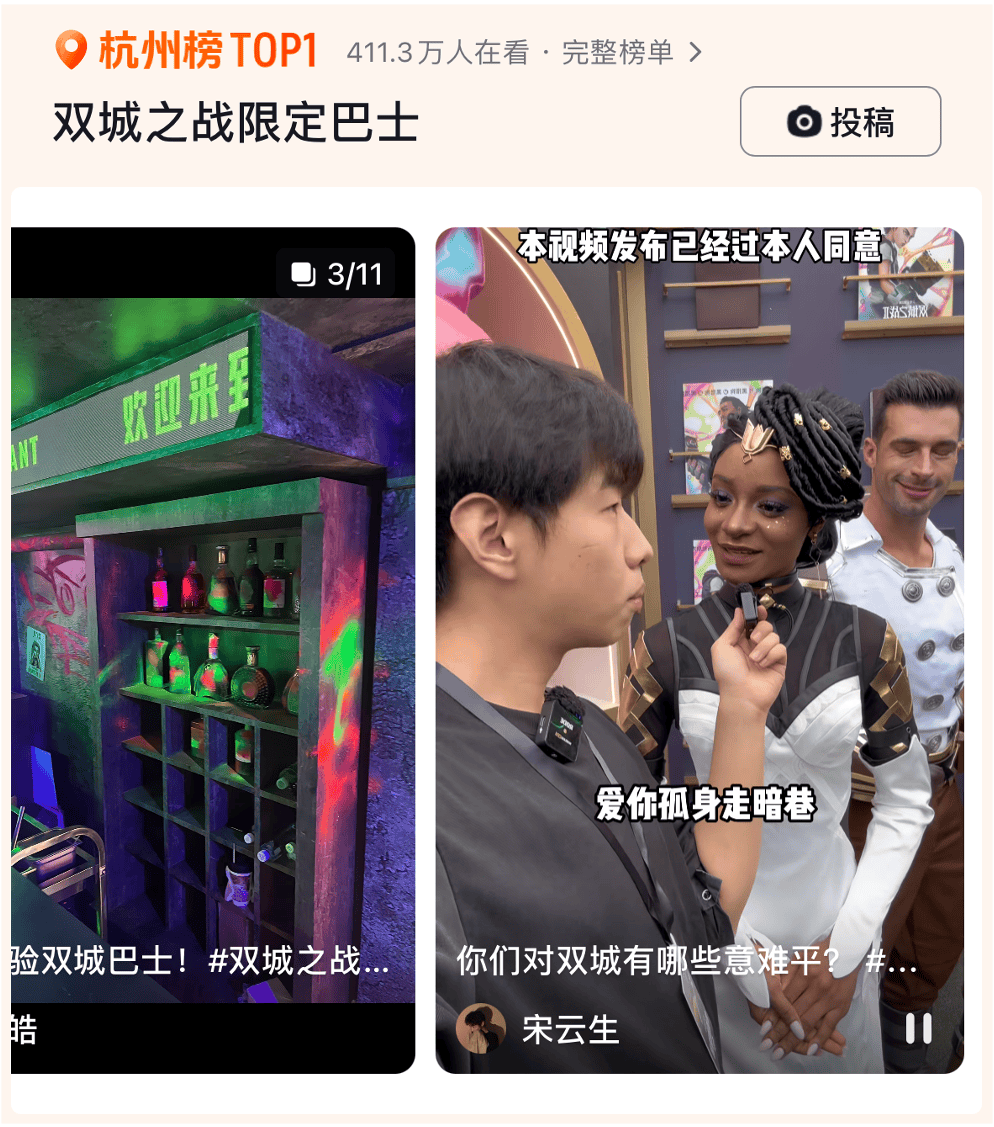Screen dimensions: 994x1127
Task: Open 宋云生's profile avatar
Action: point(480,1029)
